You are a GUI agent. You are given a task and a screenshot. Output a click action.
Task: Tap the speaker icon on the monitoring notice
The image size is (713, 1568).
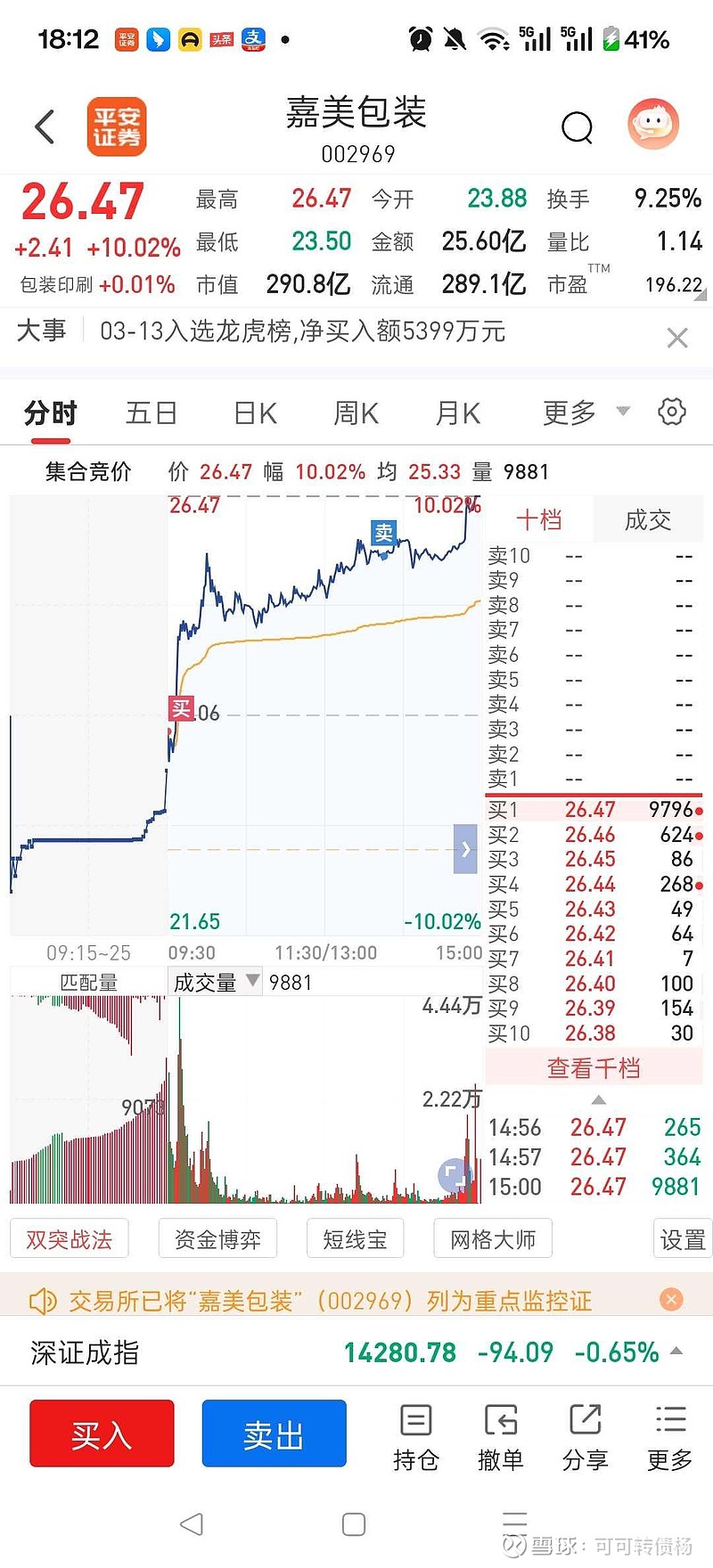click(42, 1301)
